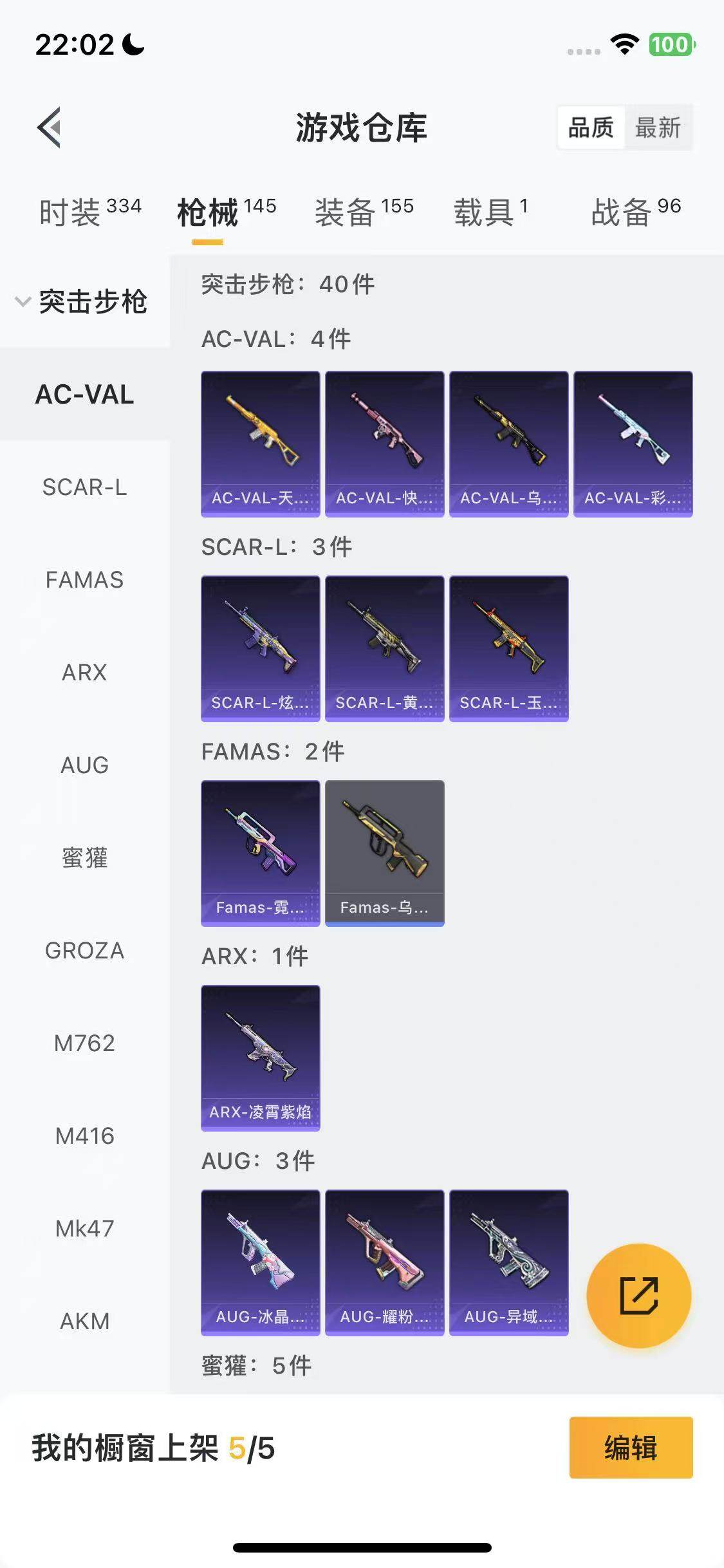Tap the orange share floating button
Screen dimensions: 724x1568
(638, 1296)
